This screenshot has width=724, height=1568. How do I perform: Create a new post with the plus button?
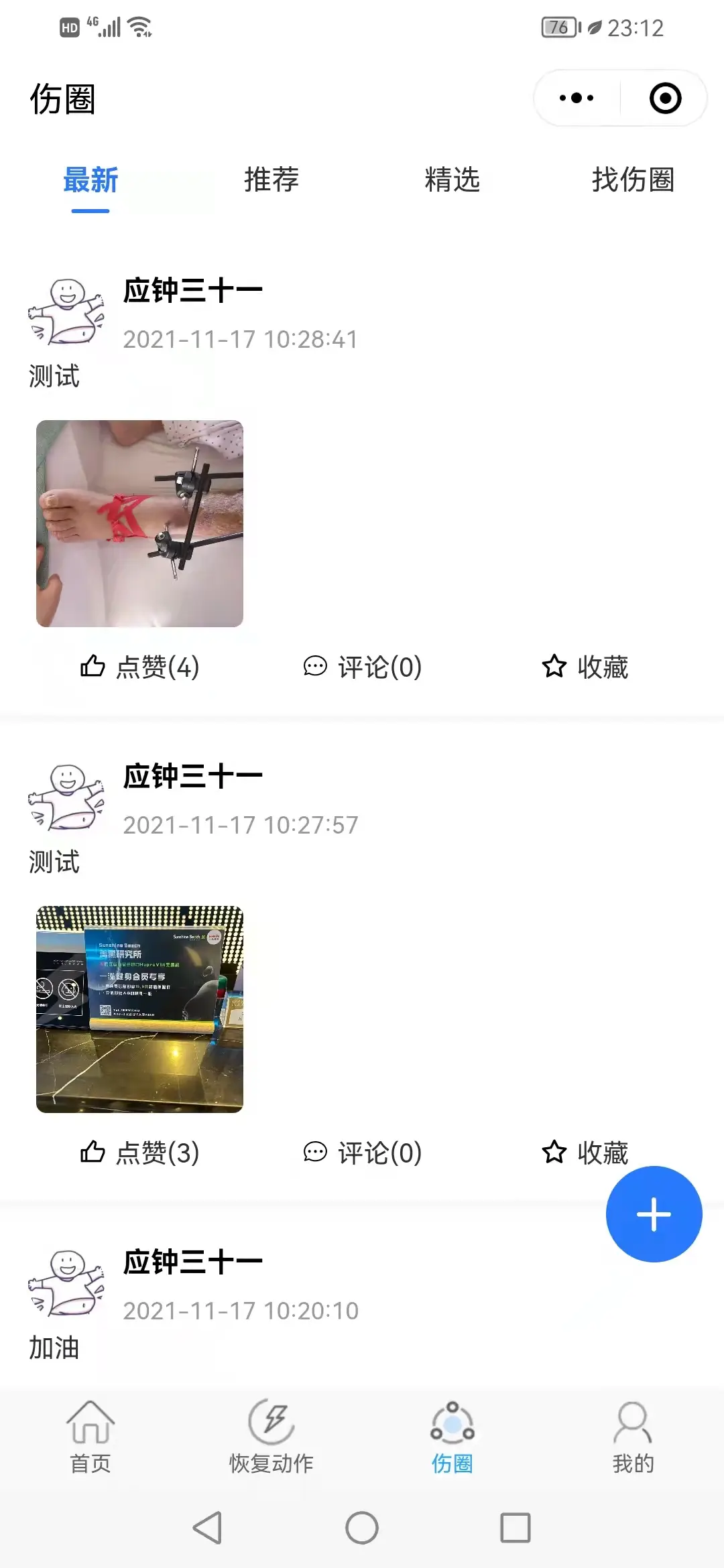654,1214
